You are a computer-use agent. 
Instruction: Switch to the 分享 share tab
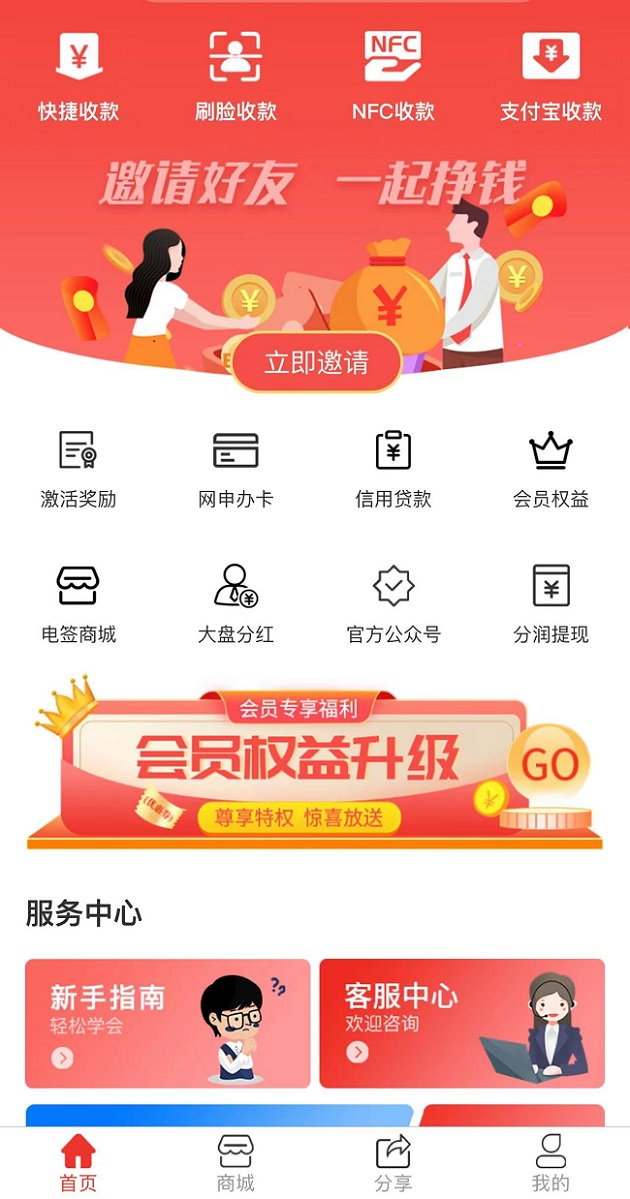tap(393, 1164)
